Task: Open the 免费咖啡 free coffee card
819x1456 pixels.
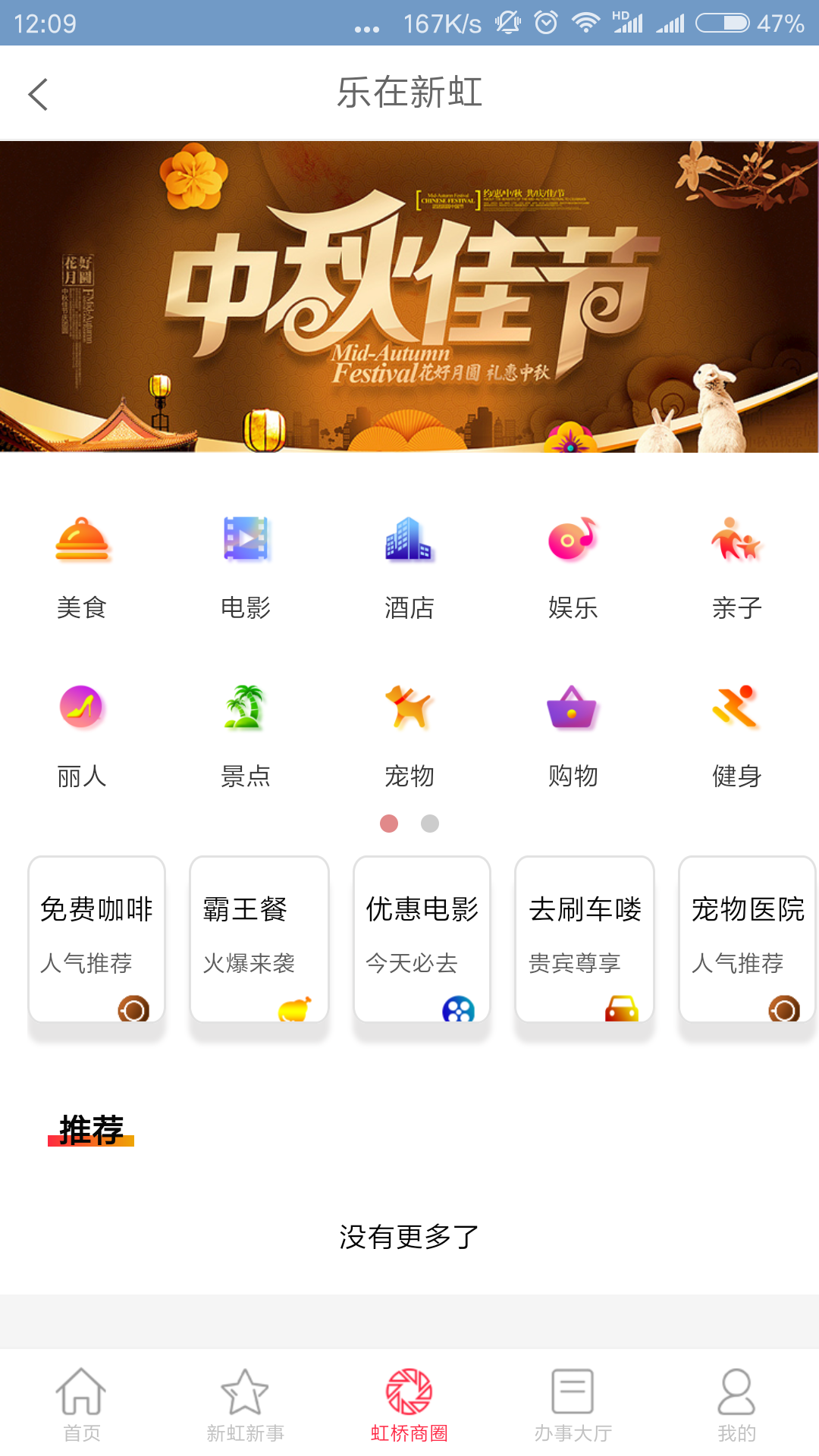Action: (x=96, y=939)
